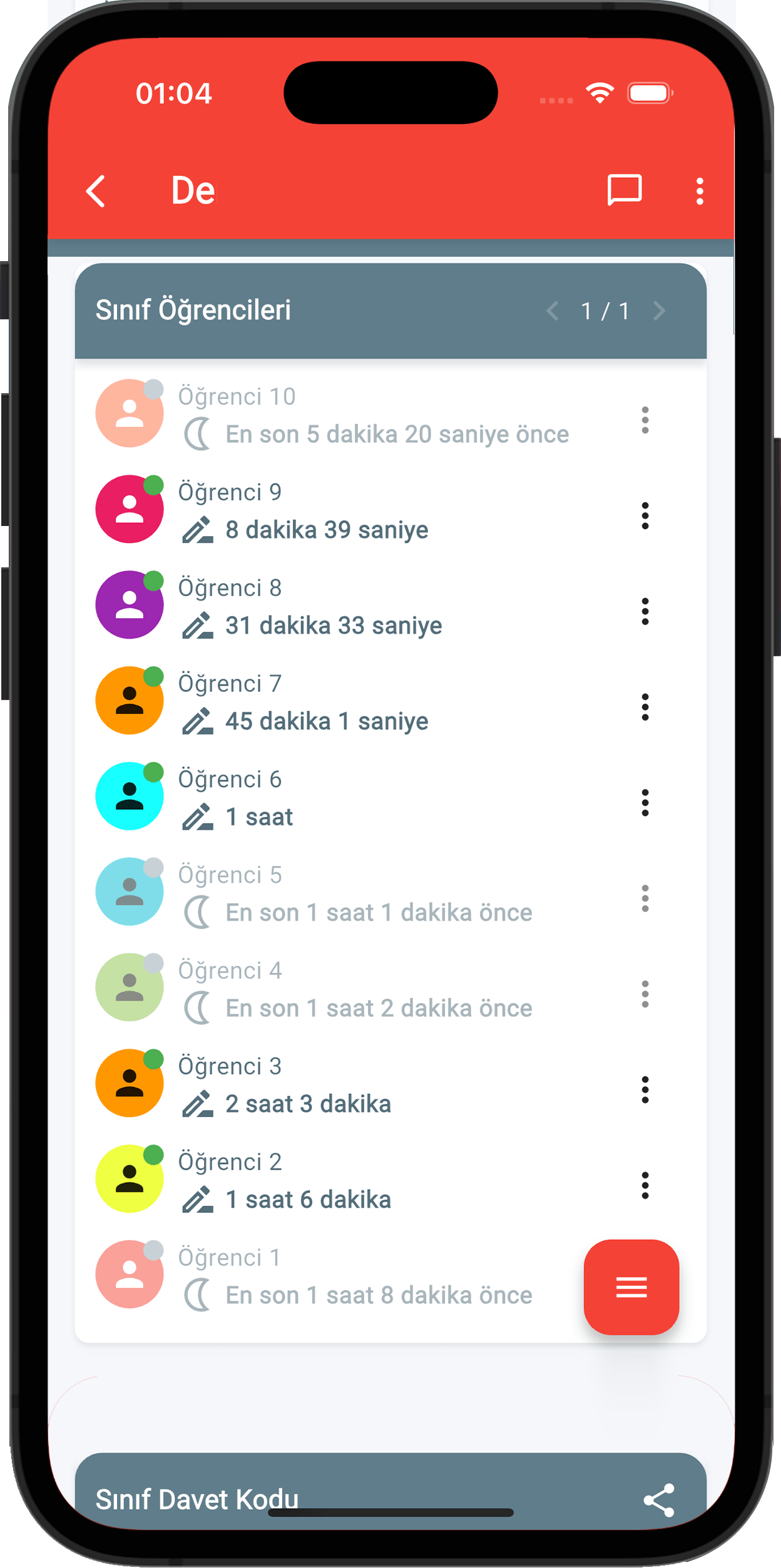Open the options menu for Öğrenci 3
Screen dimensions: 781x1568
[645, 1089]
